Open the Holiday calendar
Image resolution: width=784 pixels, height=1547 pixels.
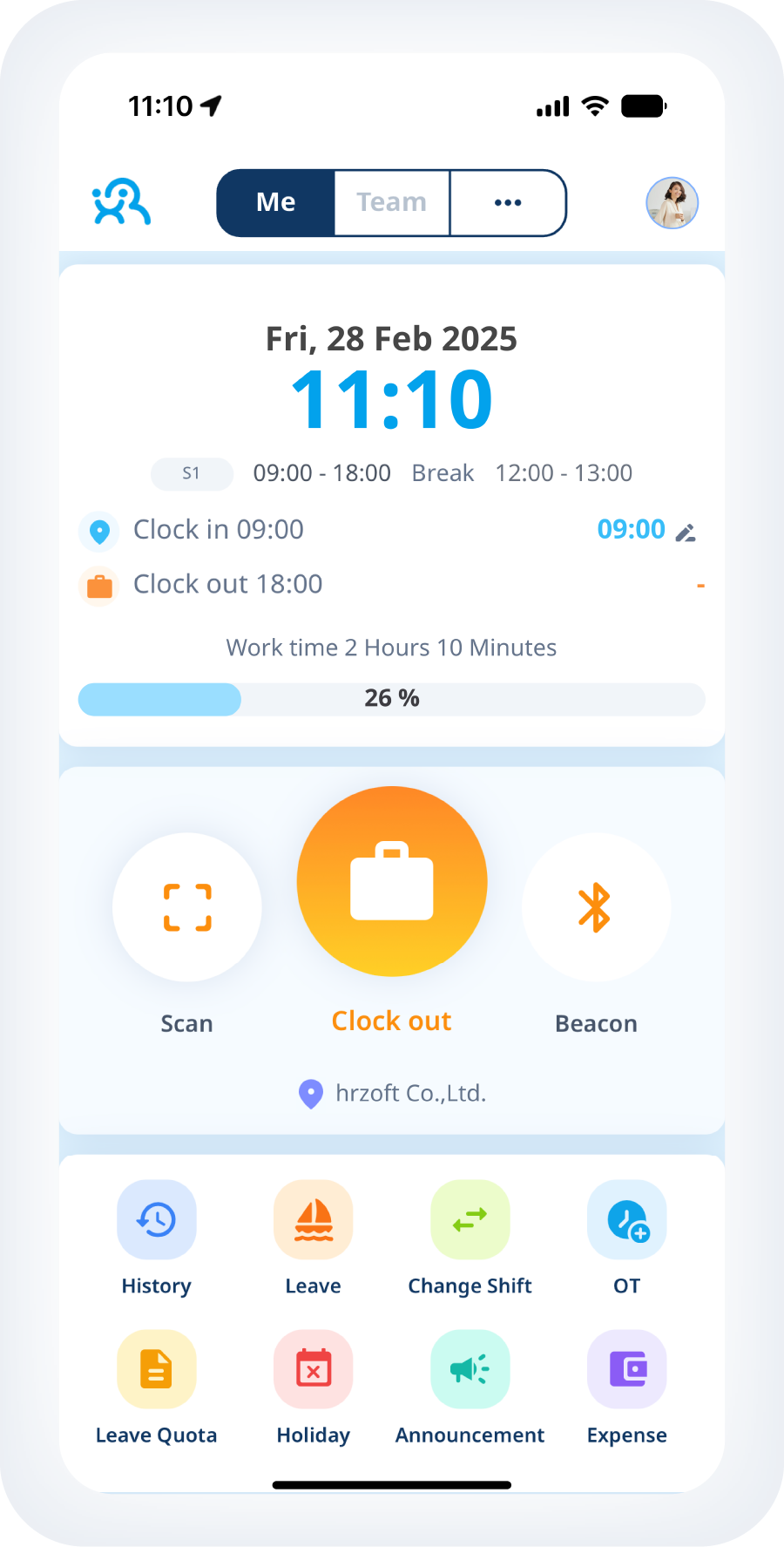click(x=314, y=1369)
